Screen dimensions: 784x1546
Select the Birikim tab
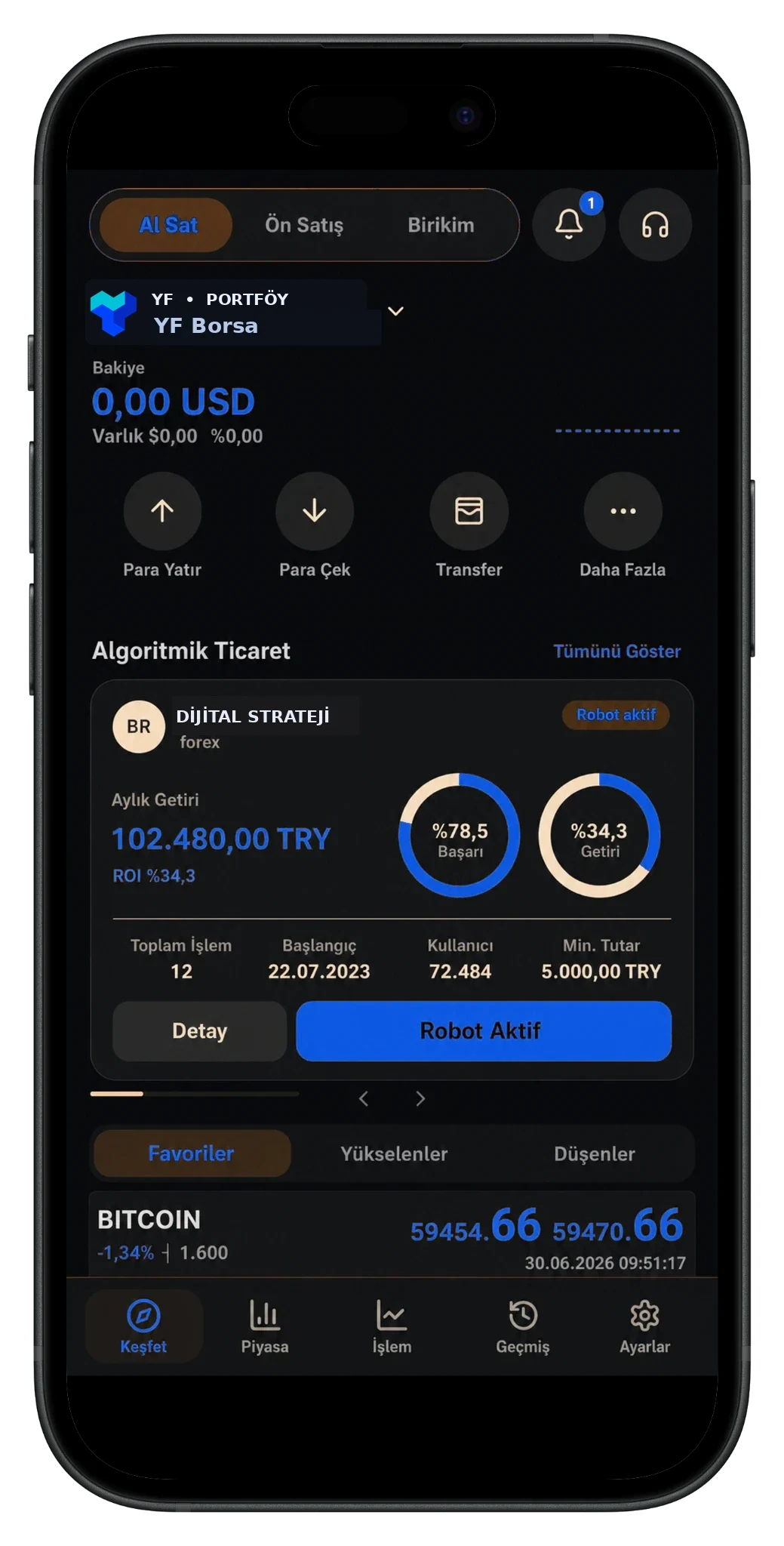point(441,225)
